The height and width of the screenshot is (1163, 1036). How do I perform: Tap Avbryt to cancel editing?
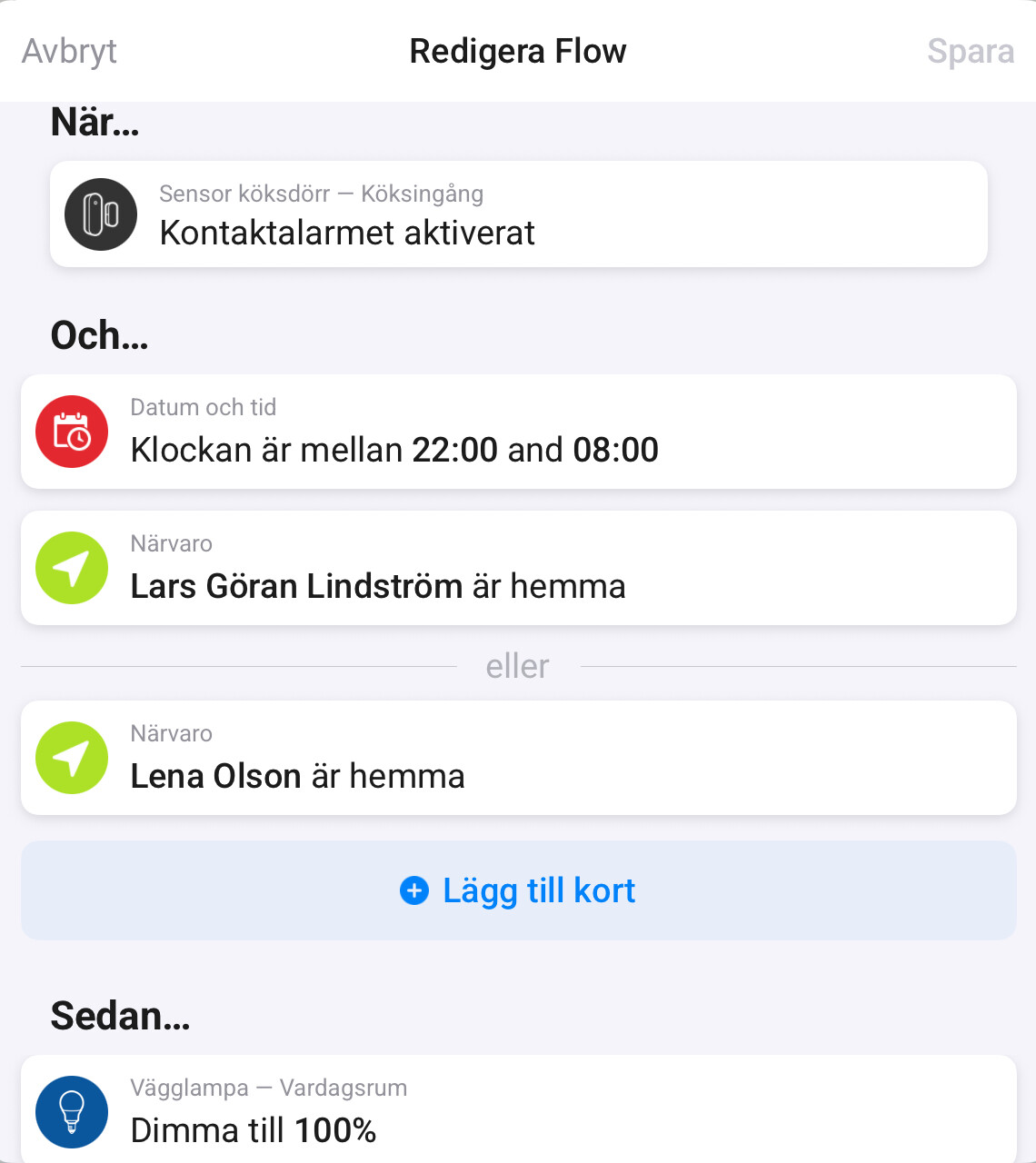click(x=69, y=52)
